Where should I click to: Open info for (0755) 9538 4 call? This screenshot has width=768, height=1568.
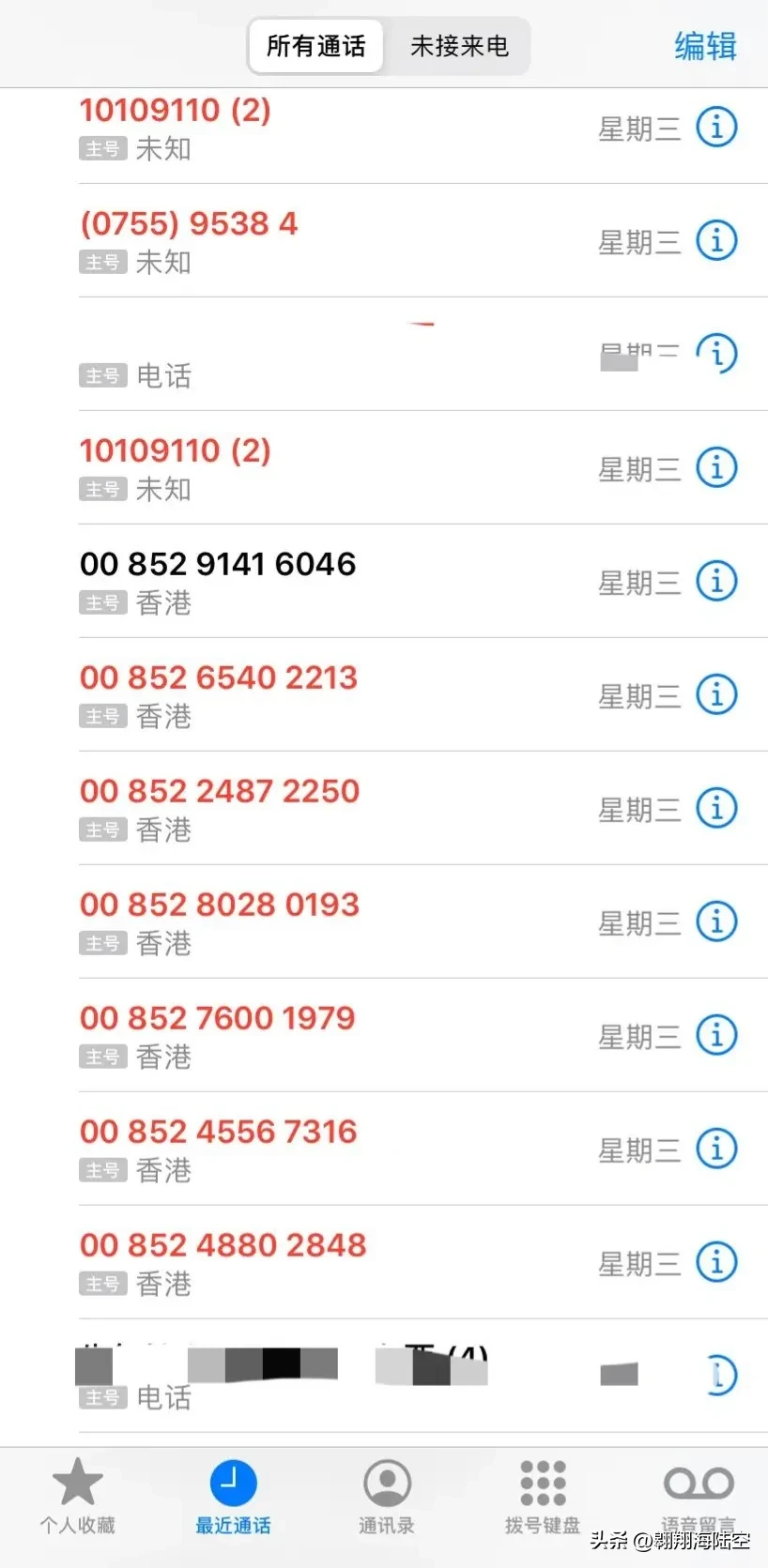coord(716,240)
